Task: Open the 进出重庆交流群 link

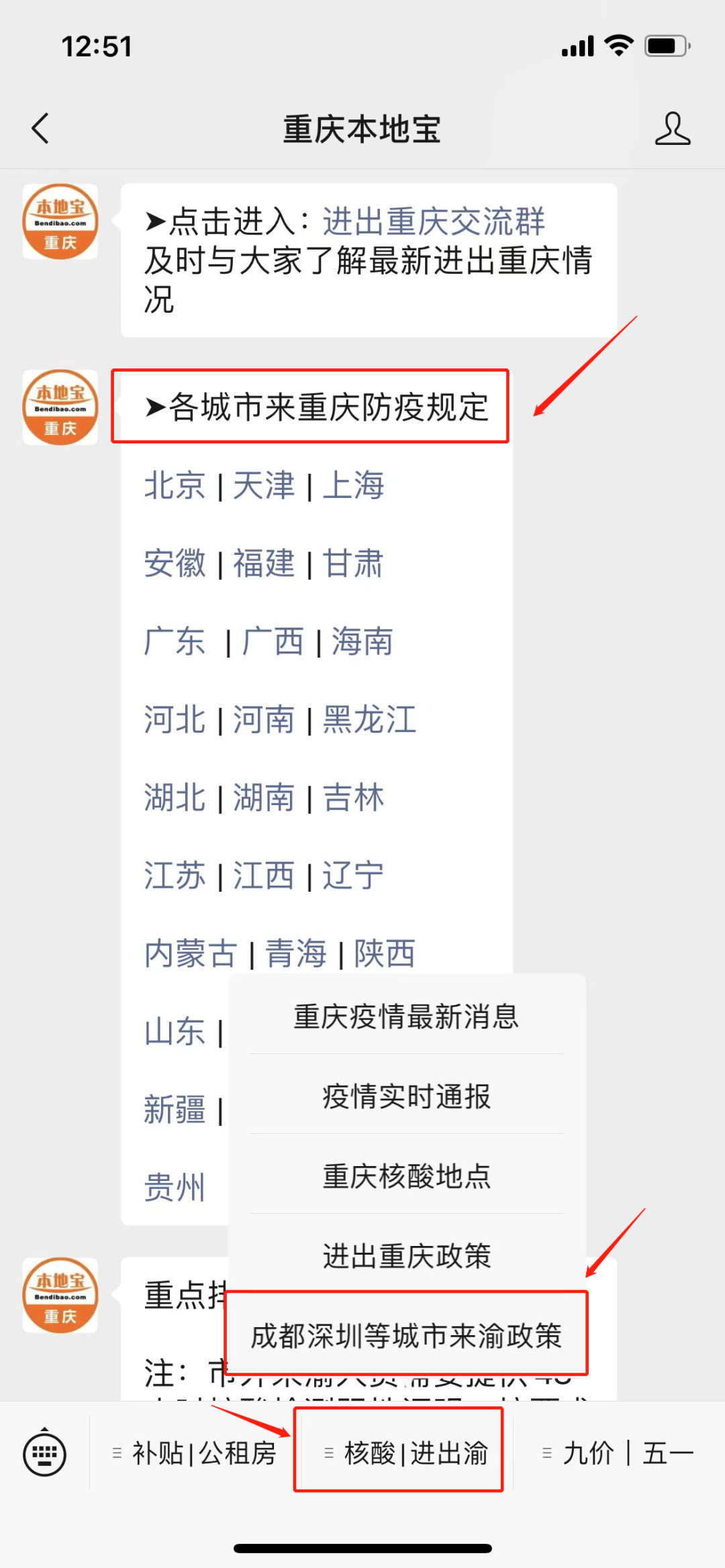Action: point(434,221)
